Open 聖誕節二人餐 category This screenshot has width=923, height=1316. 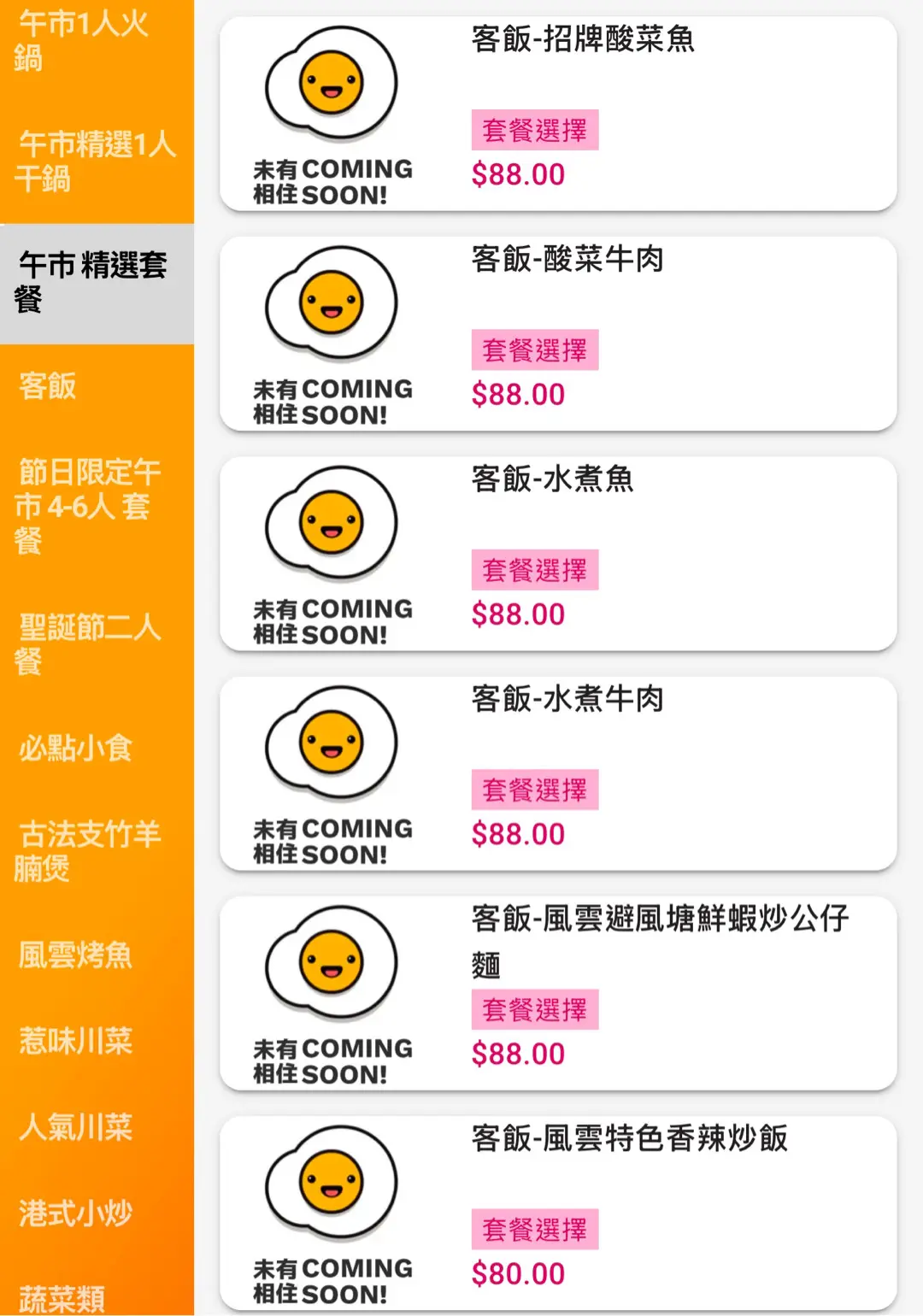tap(89, 643)
